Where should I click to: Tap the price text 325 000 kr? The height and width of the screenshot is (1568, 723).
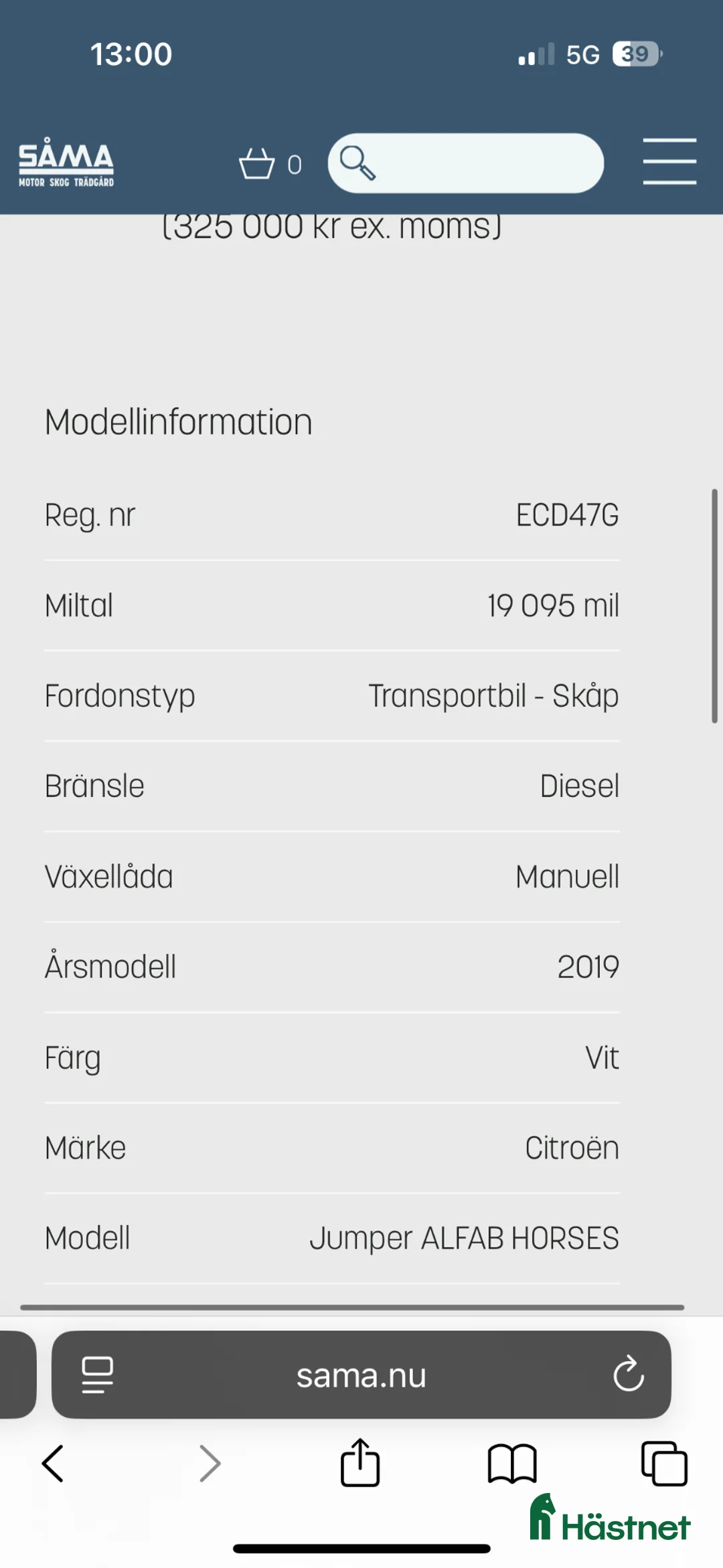coord(331,226)
